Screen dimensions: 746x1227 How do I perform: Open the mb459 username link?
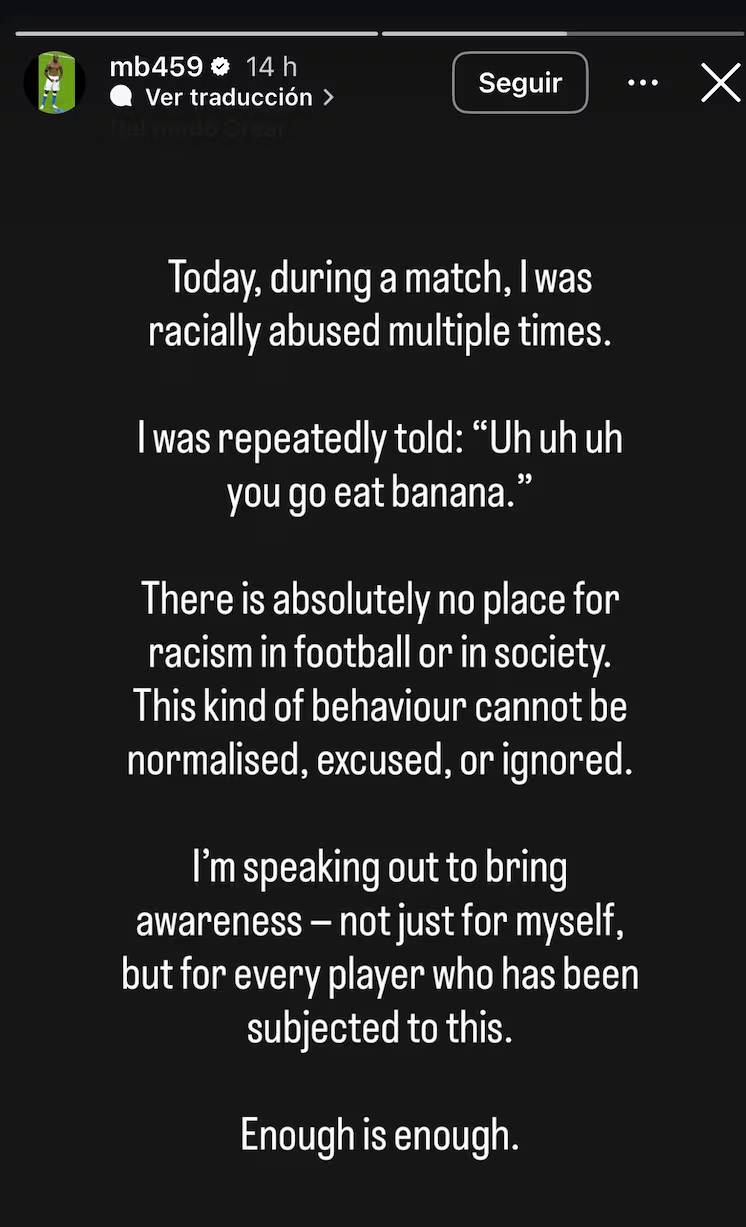point(155,67)
